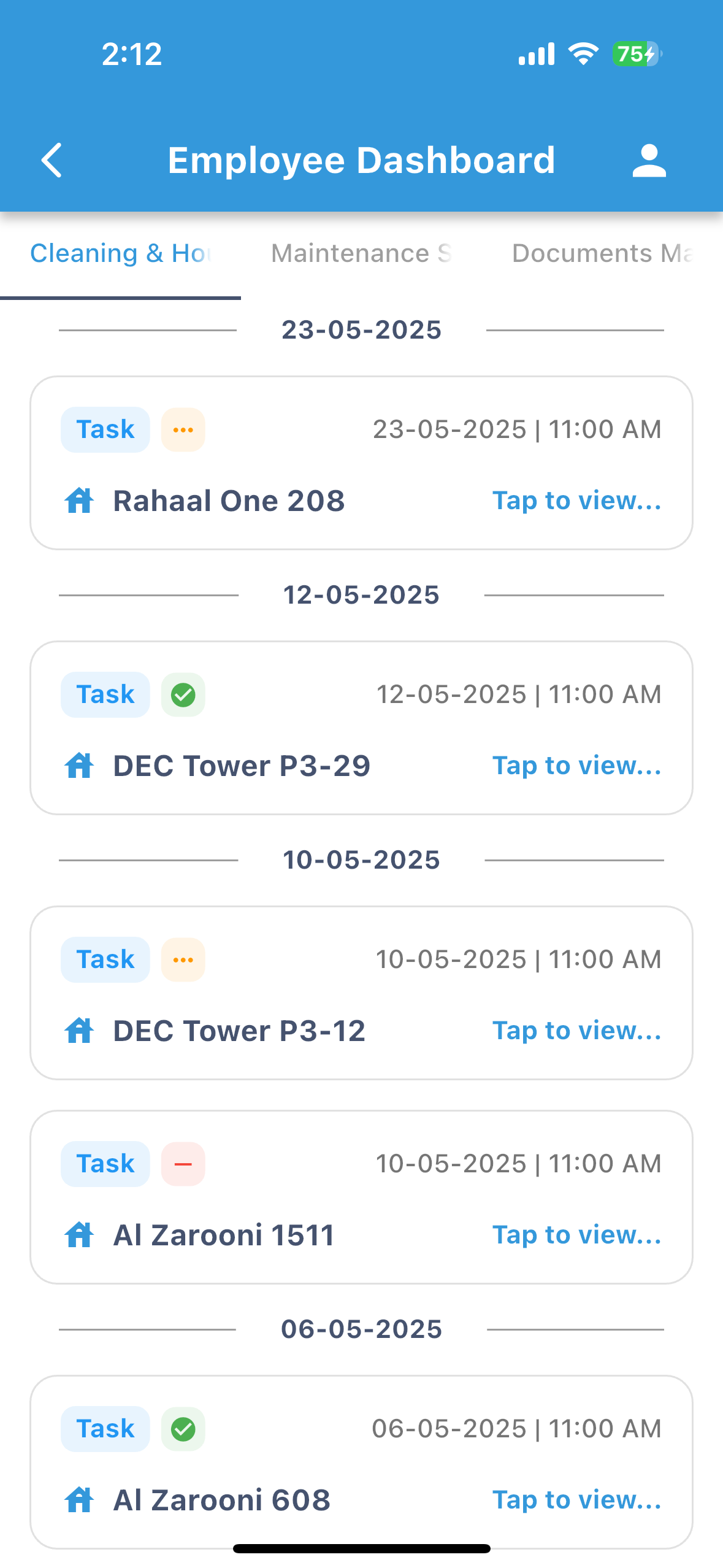Open the Al Zarooni 608 task card

[361, 1462]
